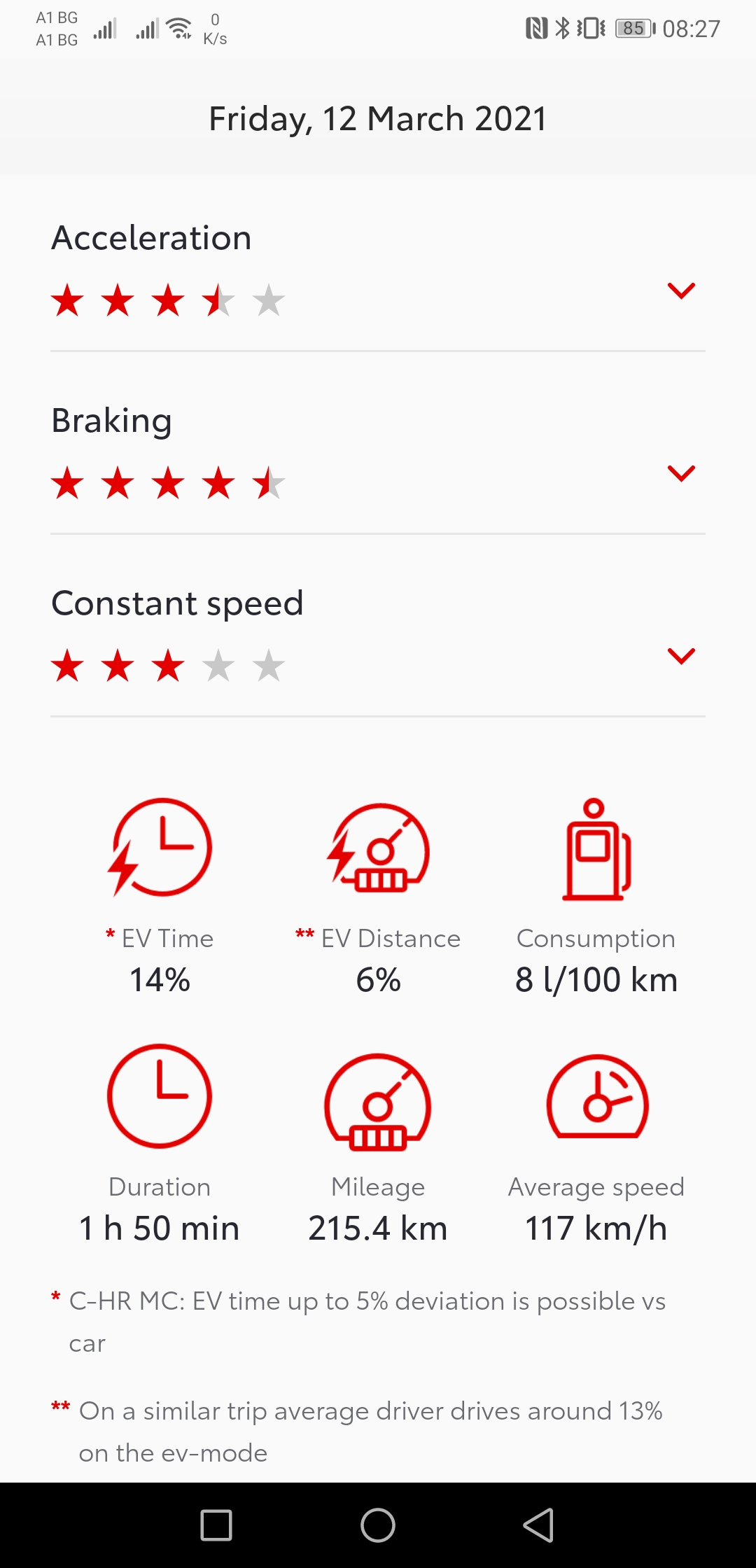Tap the half-filled star under Braking

click(269, 482)
